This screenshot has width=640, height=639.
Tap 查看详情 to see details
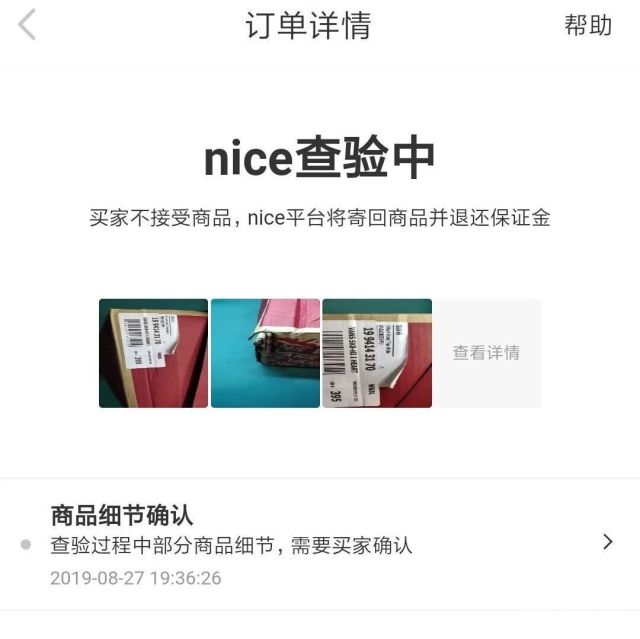[x=487, y=353]
